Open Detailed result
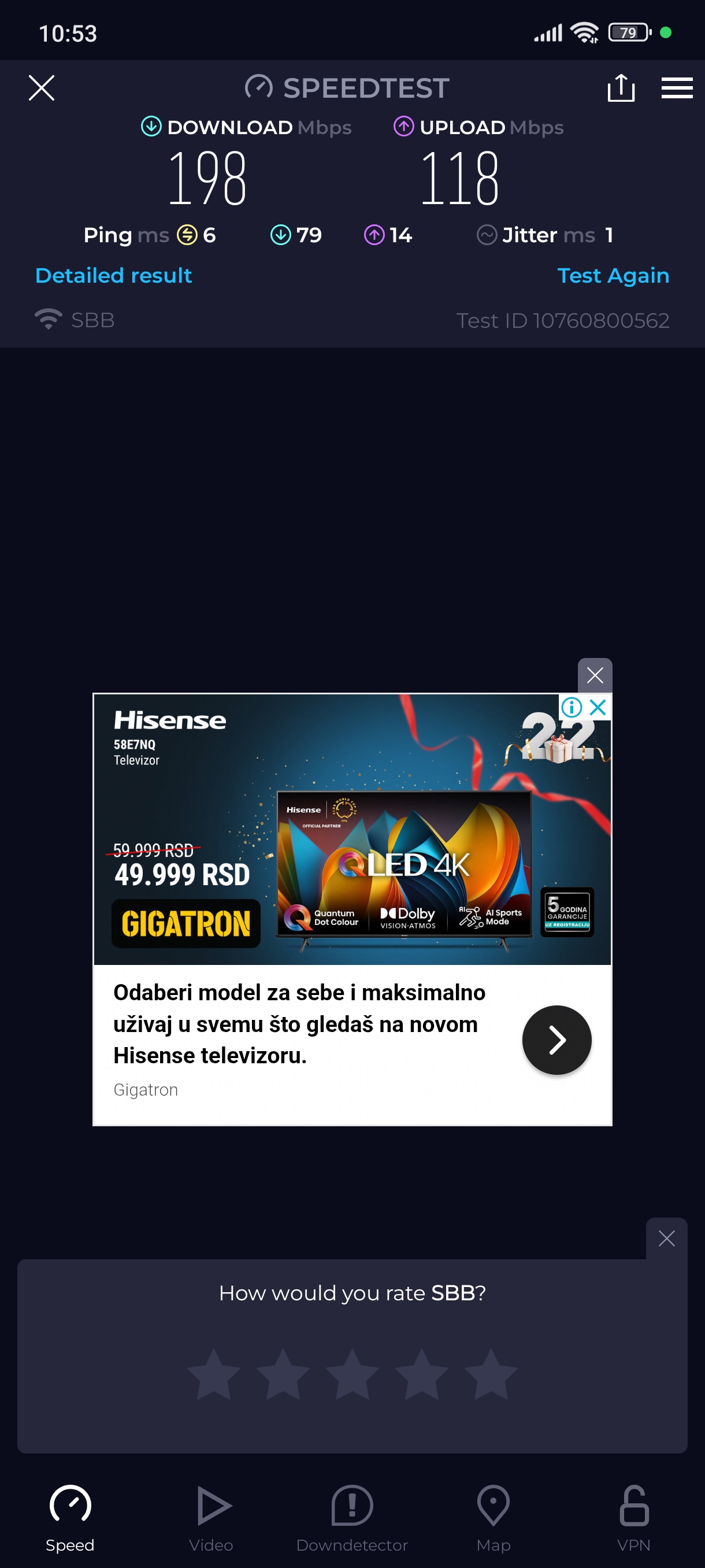 tap(114, 275)
